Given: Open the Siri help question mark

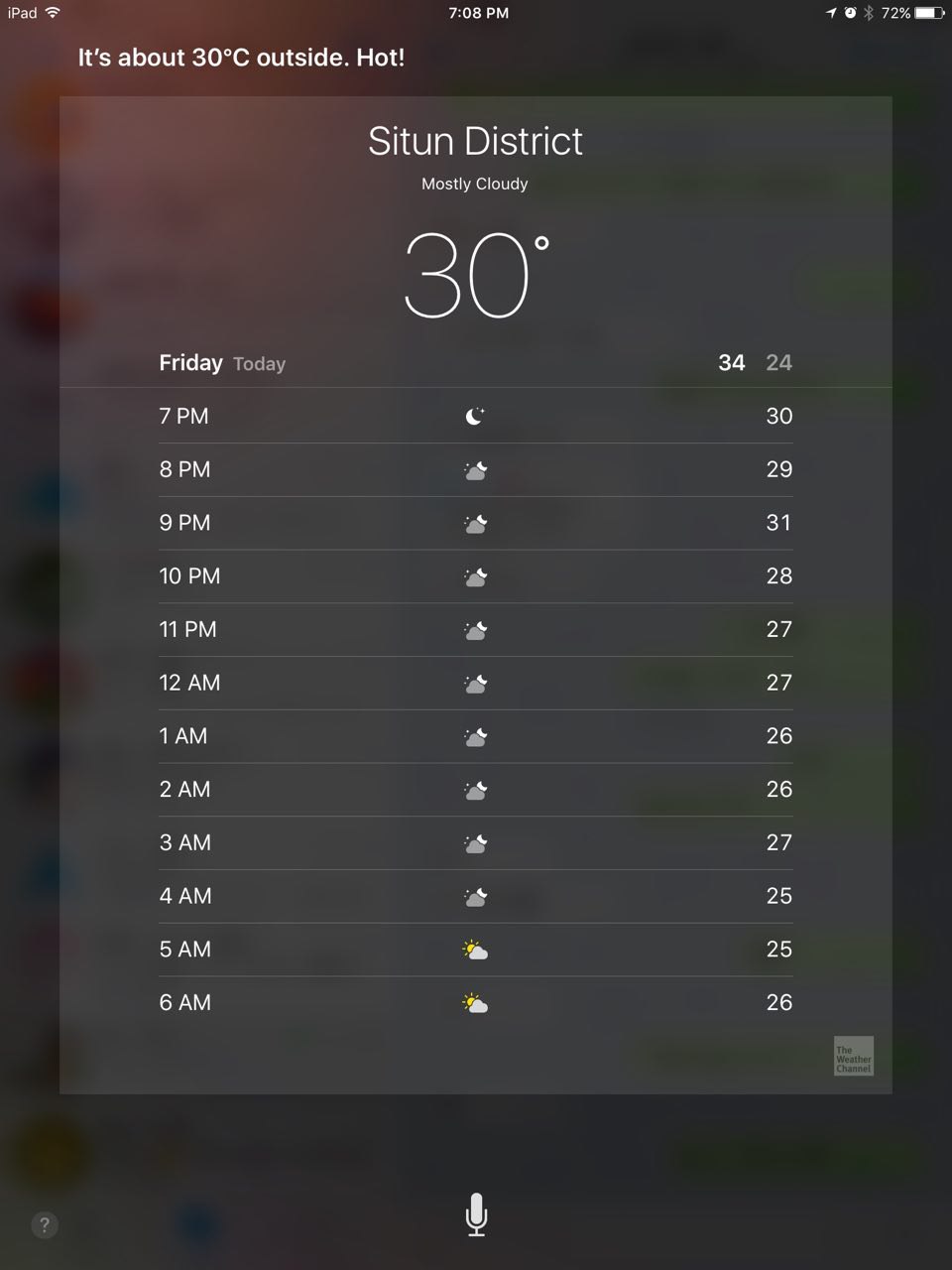Looking at the screenshot, I should point(44,1225).
